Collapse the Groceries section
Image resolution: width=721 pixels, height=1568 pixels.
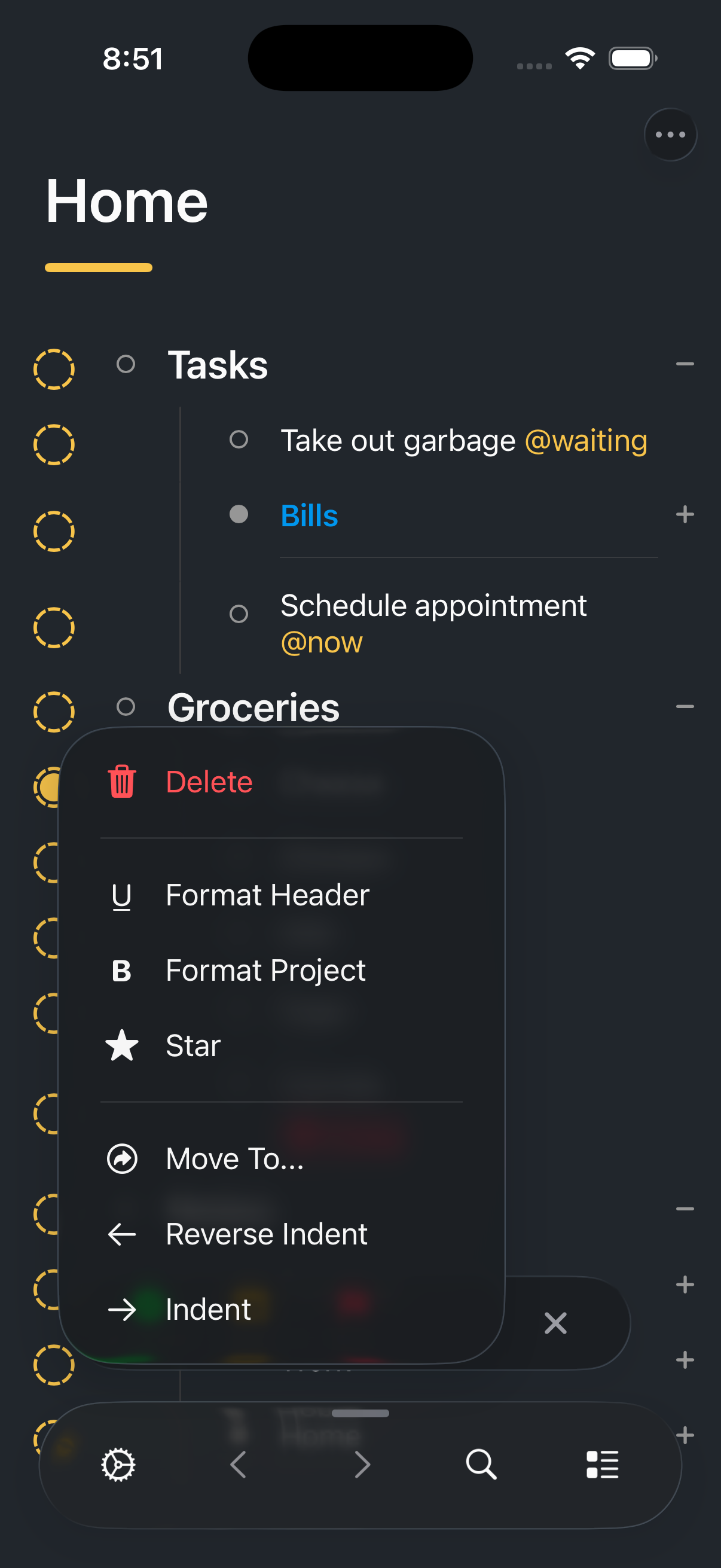(x=685, y=707)
